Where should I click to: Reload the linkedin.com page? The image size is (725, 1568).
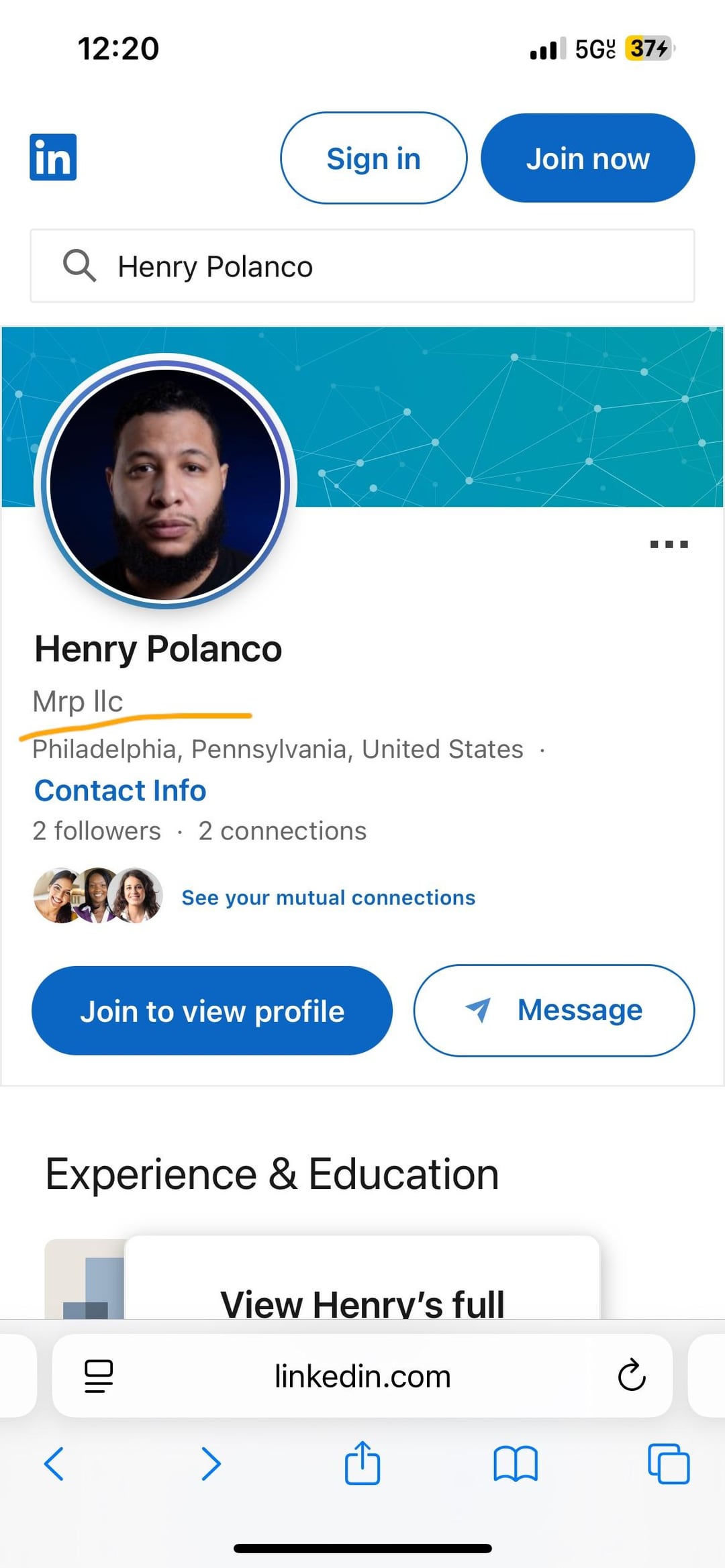(x=631, y=1375)
